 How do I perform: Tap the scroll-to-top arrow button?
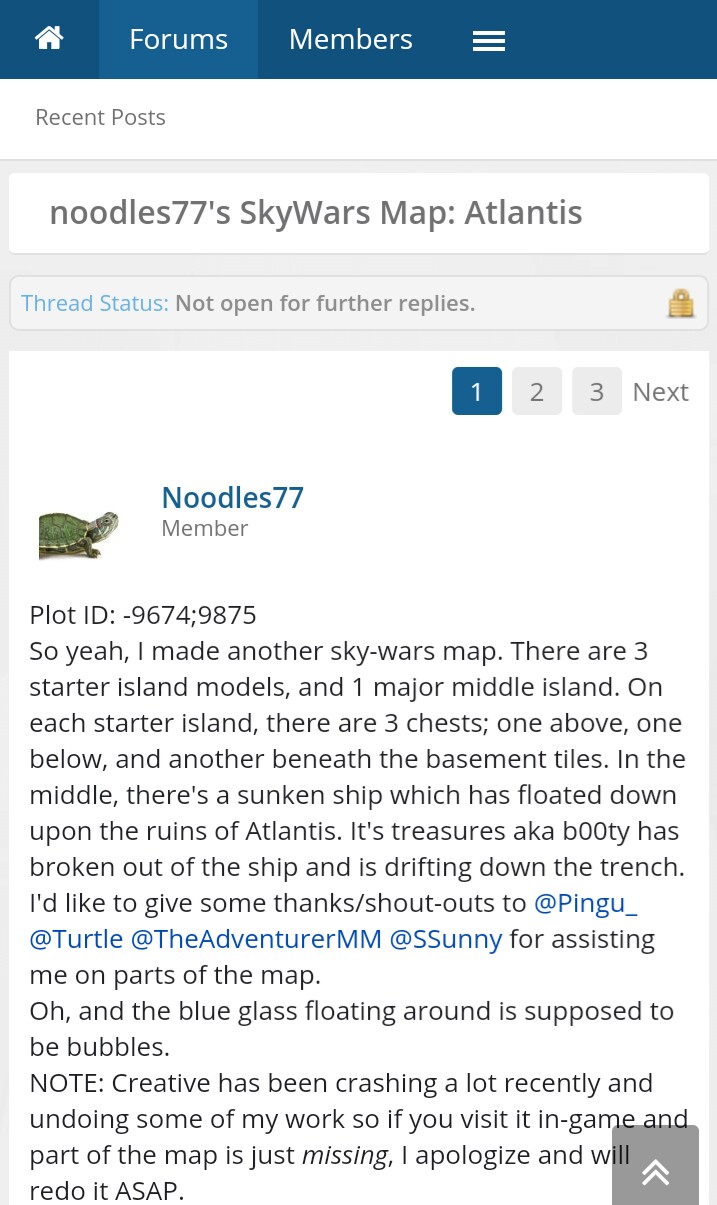(655, 1165)
